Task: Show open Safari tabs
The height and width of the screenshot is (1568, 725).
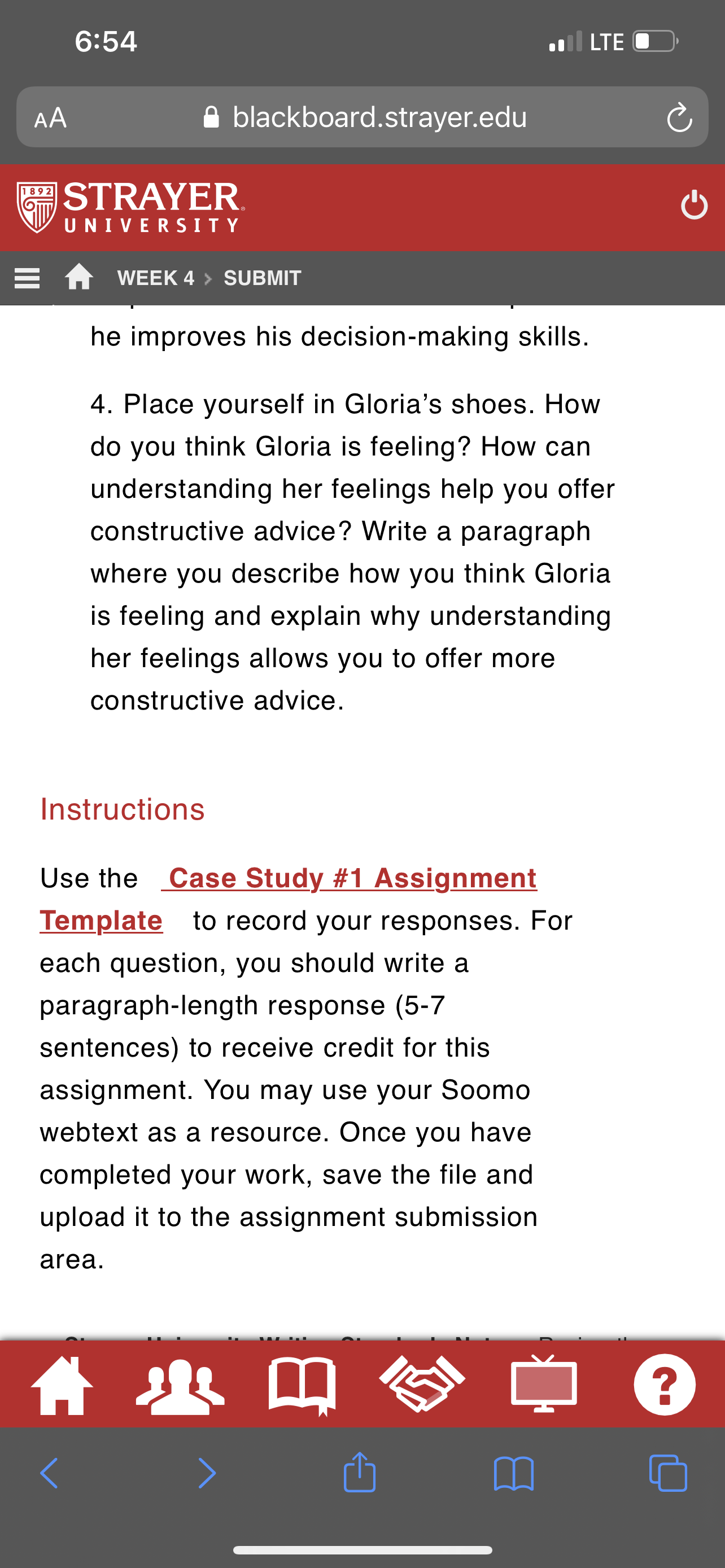Action: pyautogui.click(x=668, y=1473)
